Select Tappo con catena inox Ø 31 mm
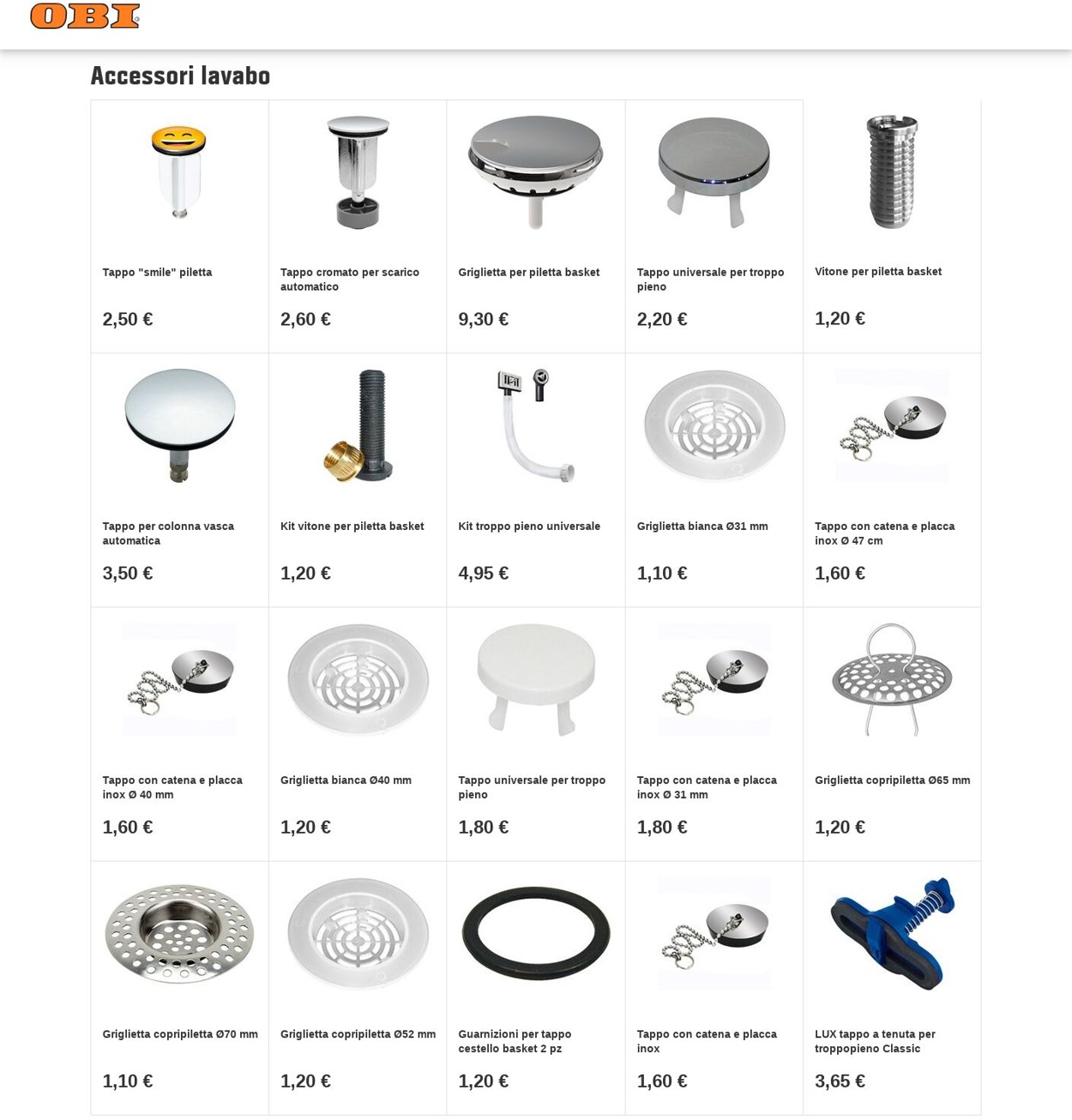The height and width of the screenshot is (1120, 1072). pos(714,680)
